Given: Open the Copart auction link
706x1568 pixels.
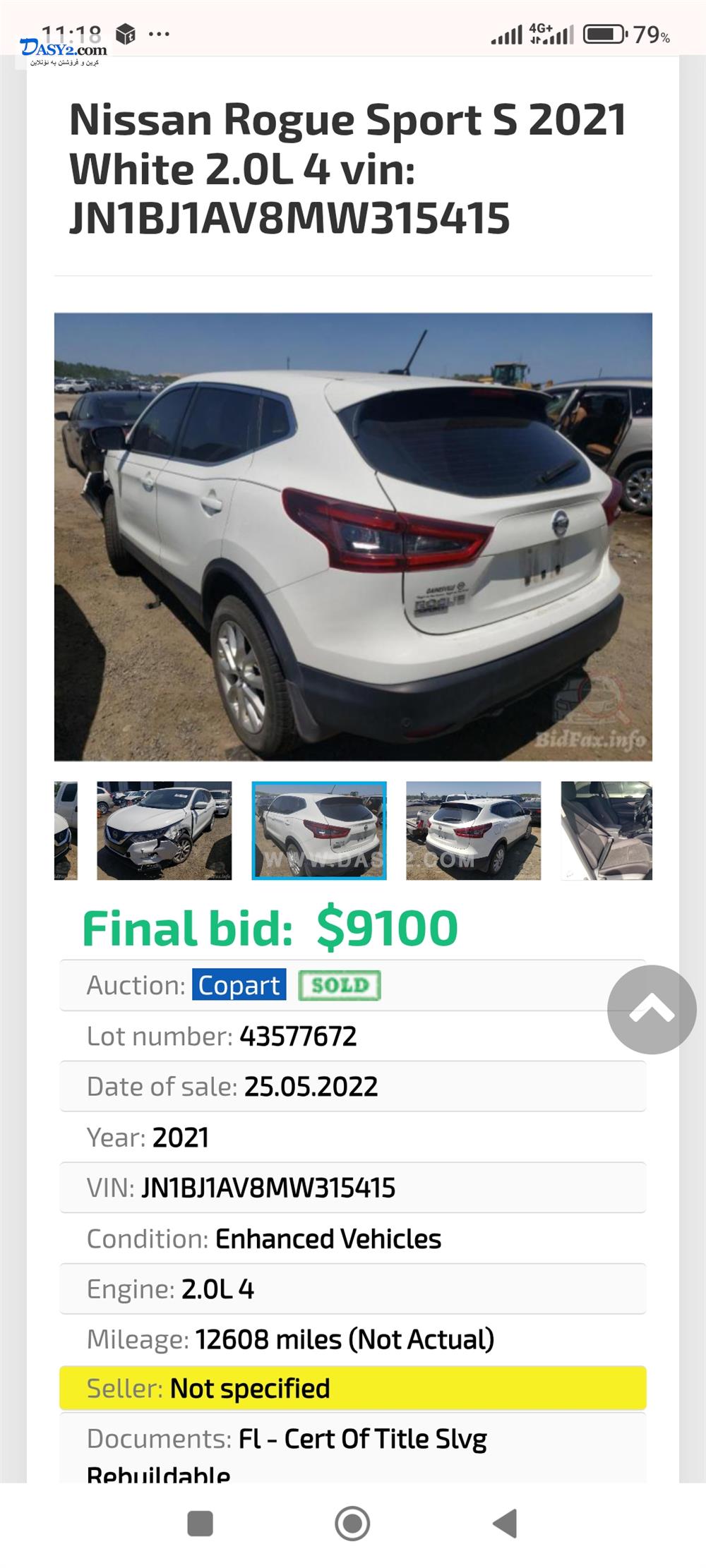Looking at the screenshot, I should coord(239,985).
